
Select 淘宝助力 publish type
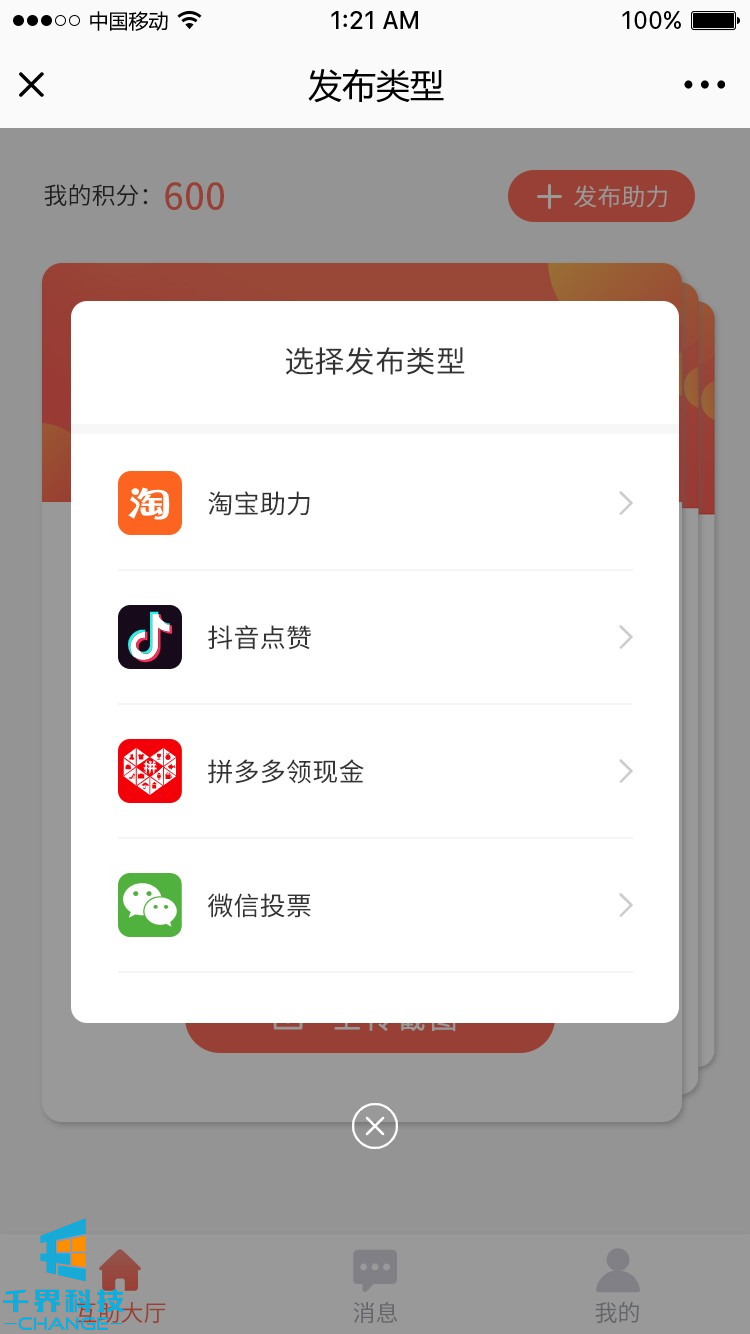pyautogui.click(x=375, y=503)
